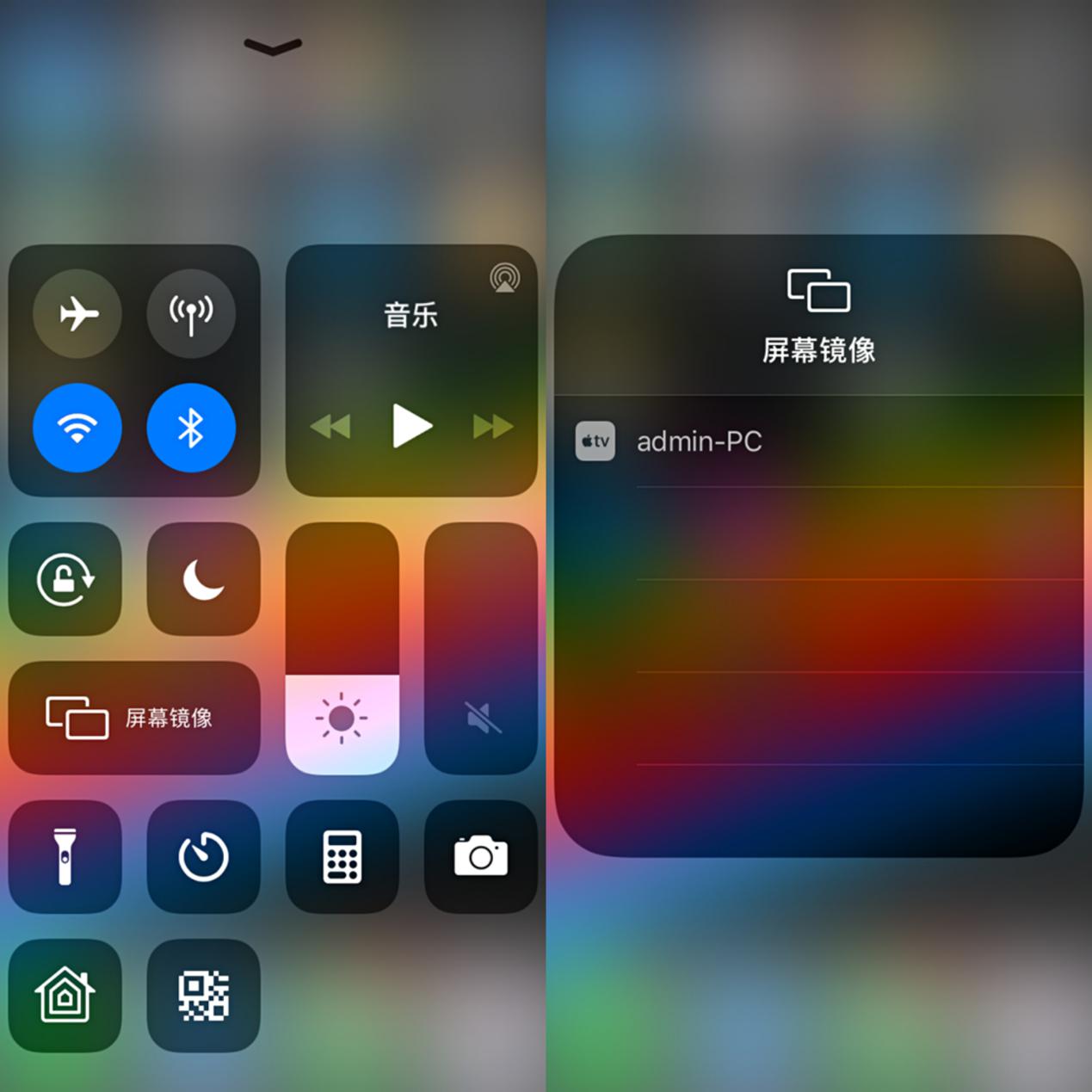Select admin-PC for screen mirroring
1092x1092 pixels.
coord(699,441)
